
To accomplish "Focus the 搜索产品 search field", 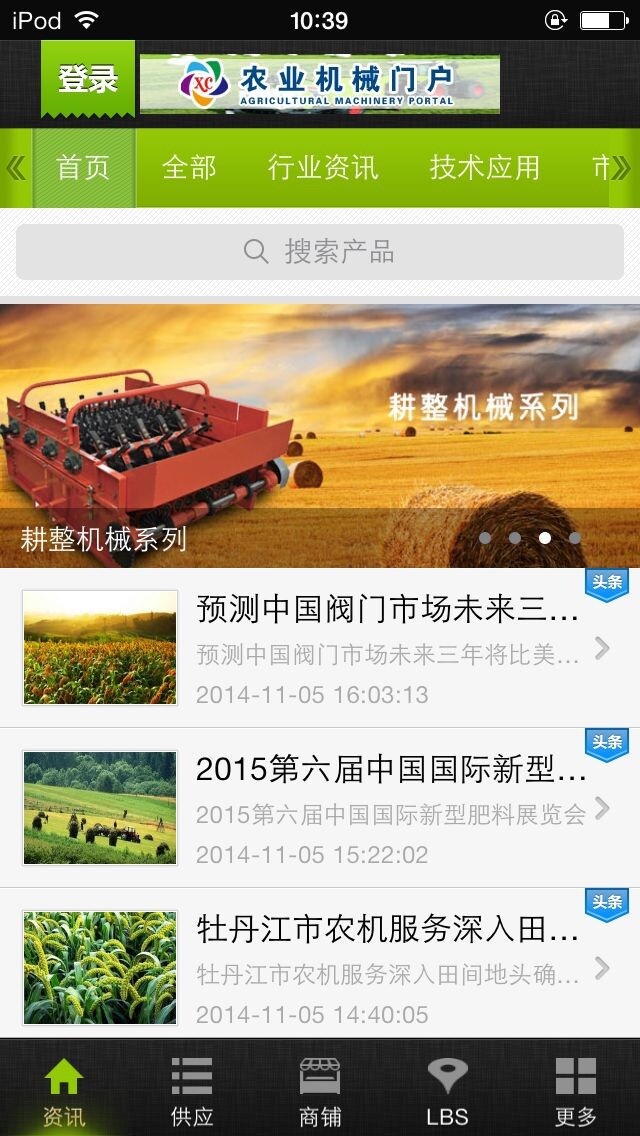I will point(320,251).
